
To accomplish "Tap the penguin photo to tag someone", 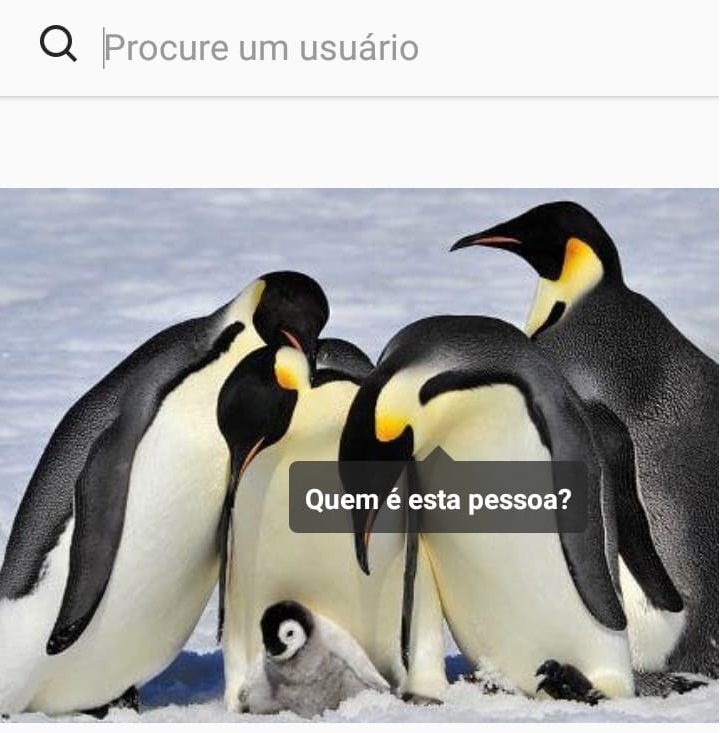I will pyautogui.click(x=150, y=450).
